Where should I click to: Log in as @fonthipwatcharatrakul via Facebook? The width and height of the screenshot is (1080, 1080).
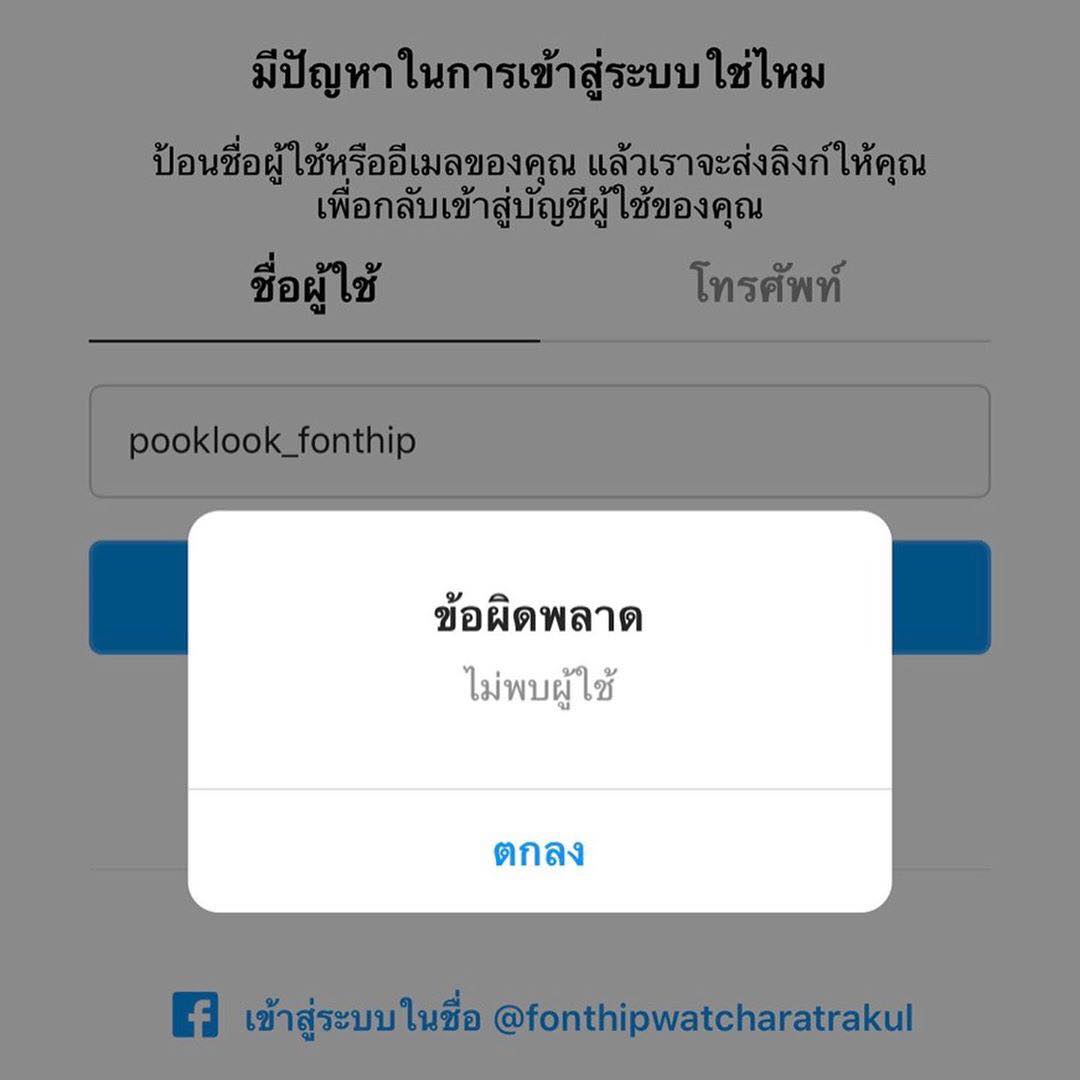543,1017
